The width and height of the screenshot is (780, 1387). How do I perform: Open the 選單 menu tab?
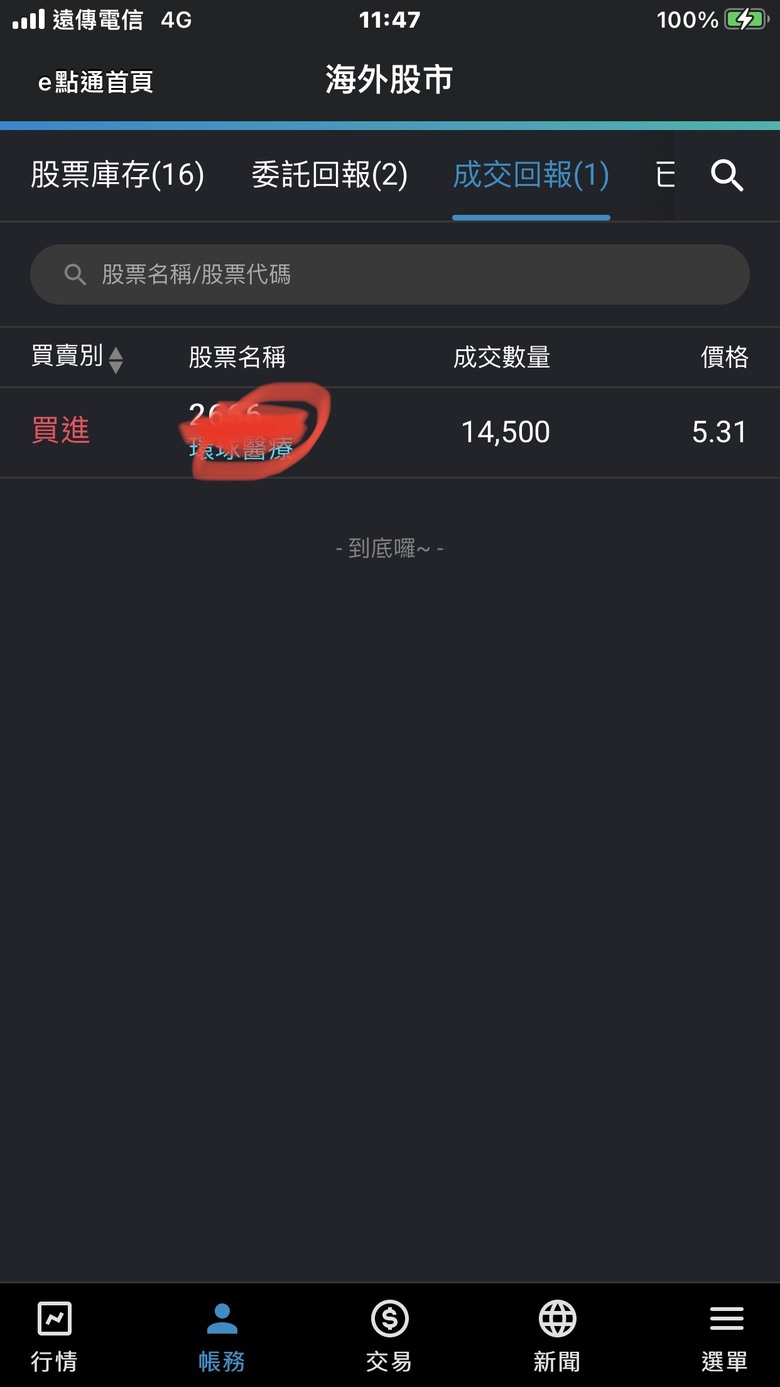tap(725, 1336)
